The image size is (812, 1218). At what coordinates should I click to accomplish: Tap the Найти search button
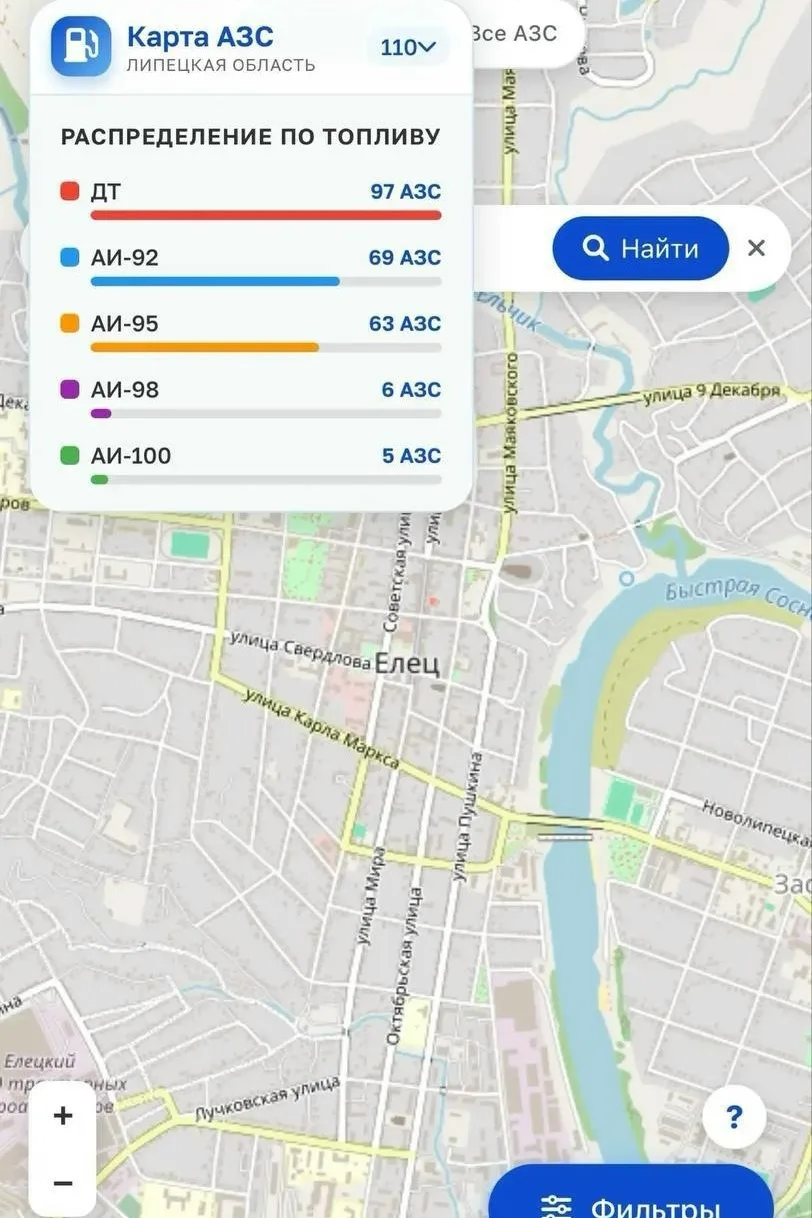coord(641,248)
